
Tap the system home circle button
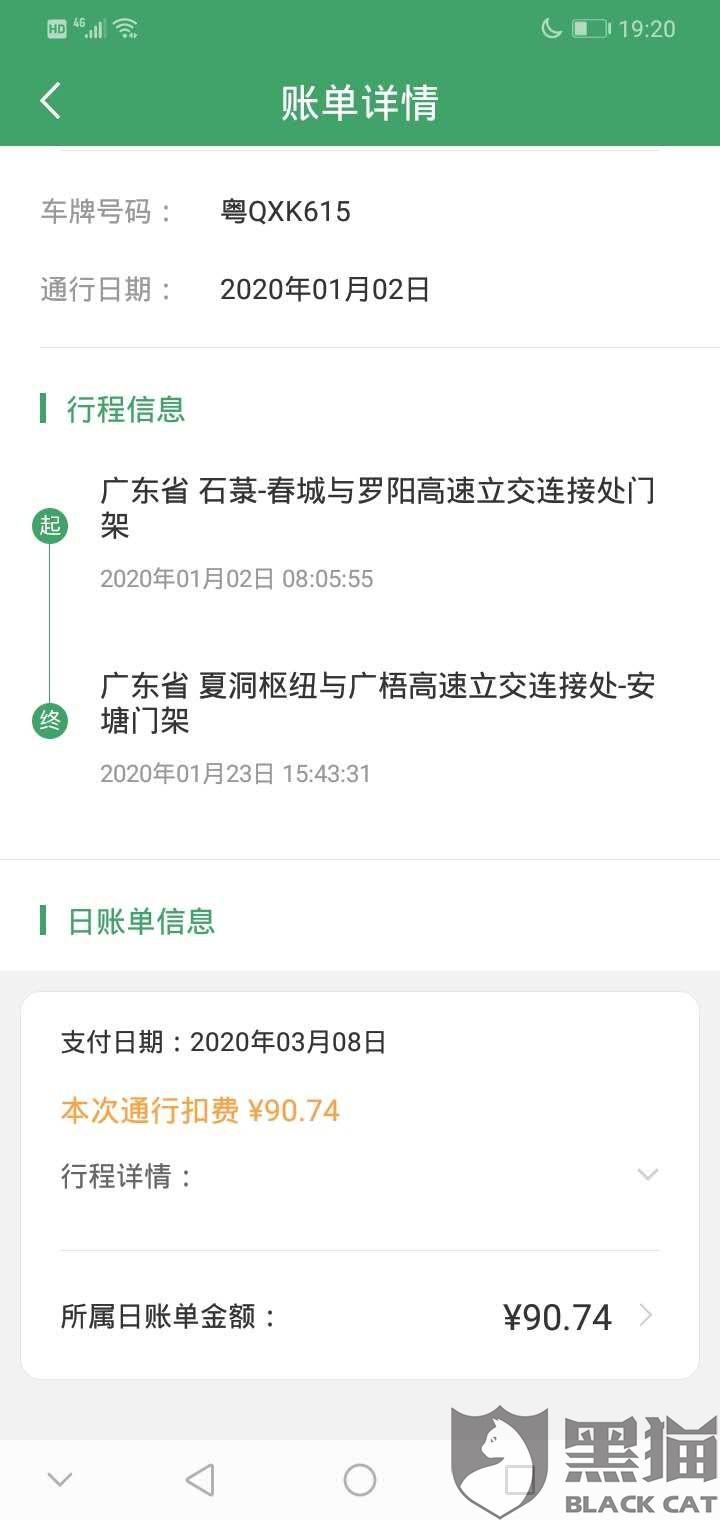(x=360, y=1479)
